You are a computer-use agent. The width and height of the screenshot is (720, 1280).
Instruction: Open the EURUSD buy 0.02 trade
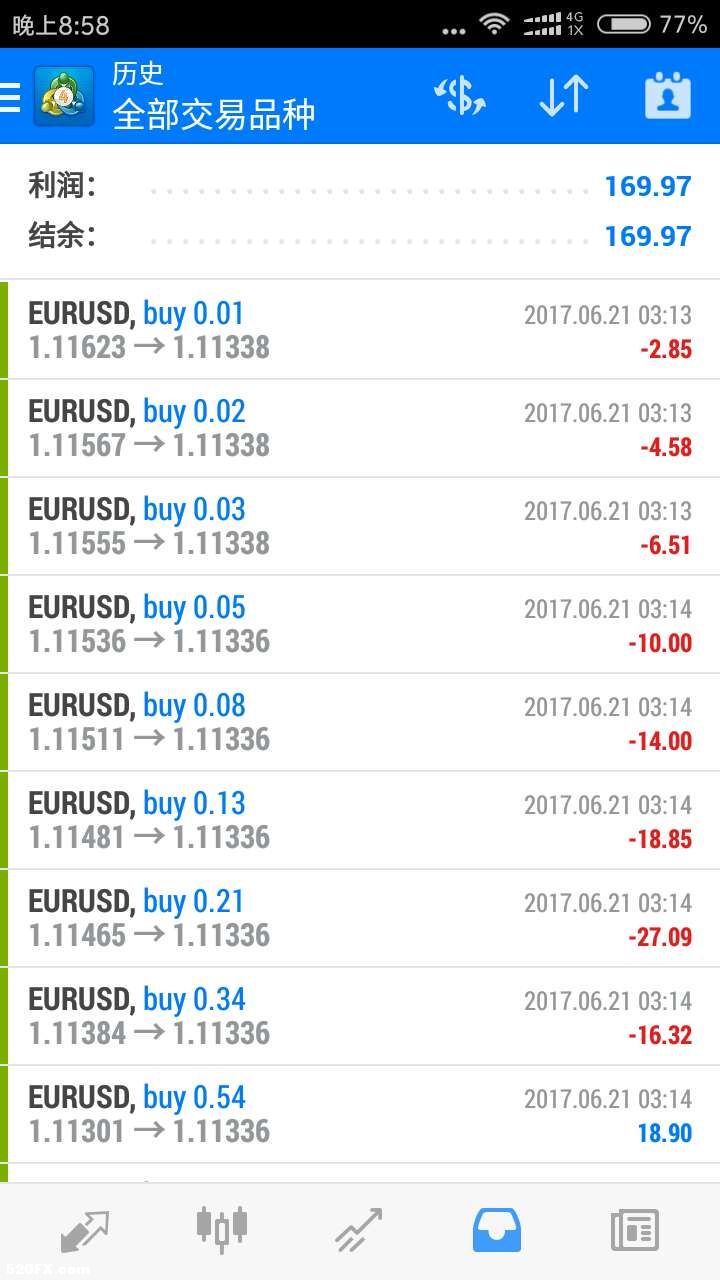[360, 428]
